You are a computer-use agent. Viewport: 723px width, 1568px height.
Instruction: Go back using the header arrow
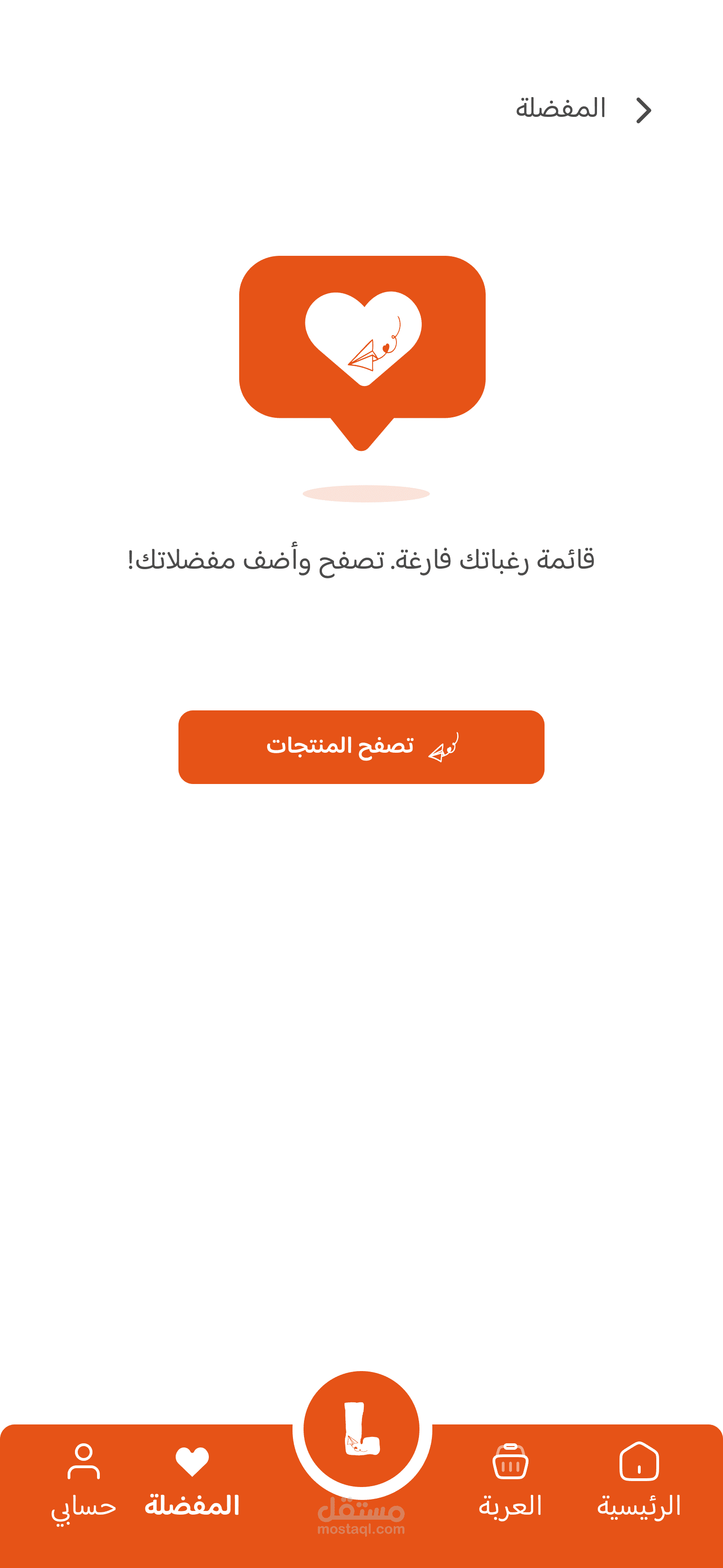[644, 111]
